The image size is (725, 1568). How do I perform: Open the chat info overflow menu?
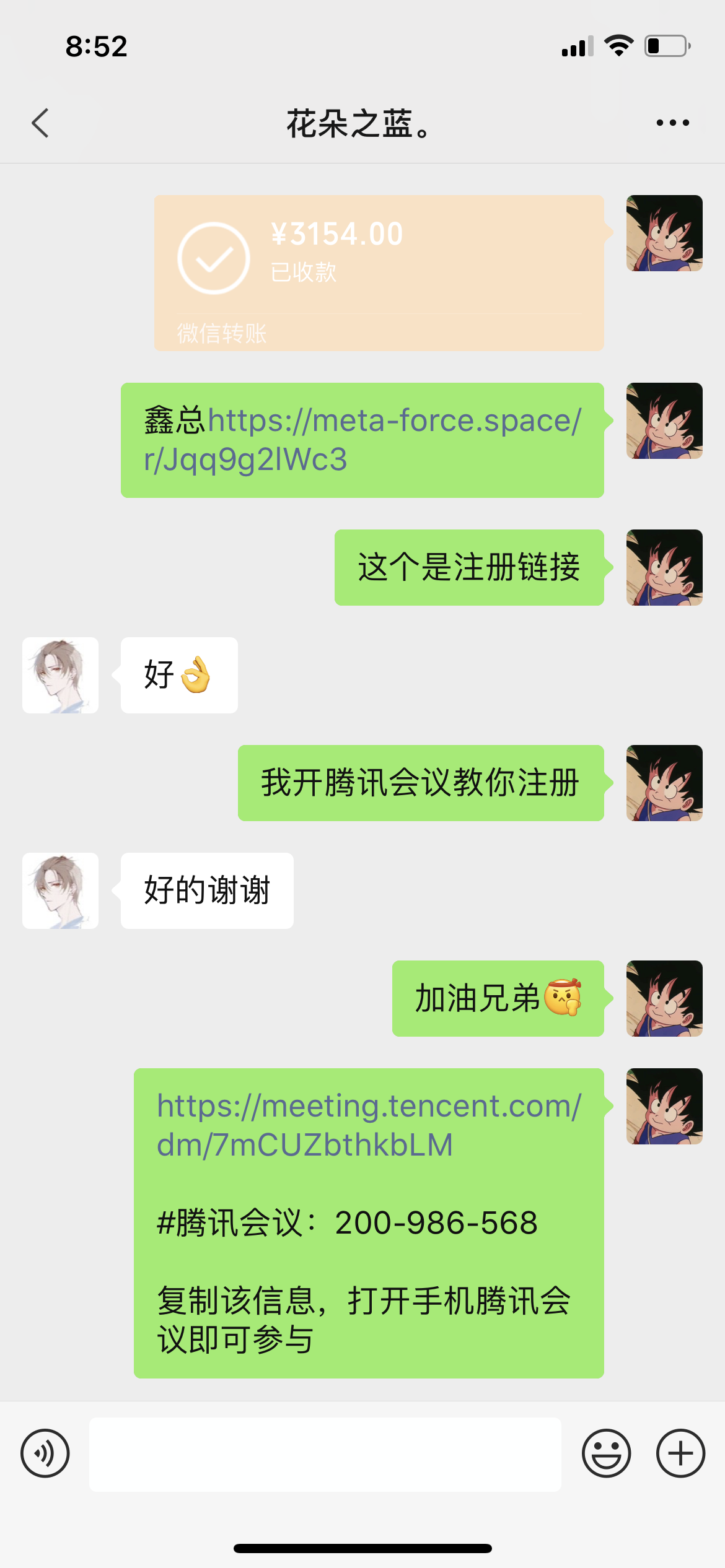pyautogui.click(x=672, y=123)
